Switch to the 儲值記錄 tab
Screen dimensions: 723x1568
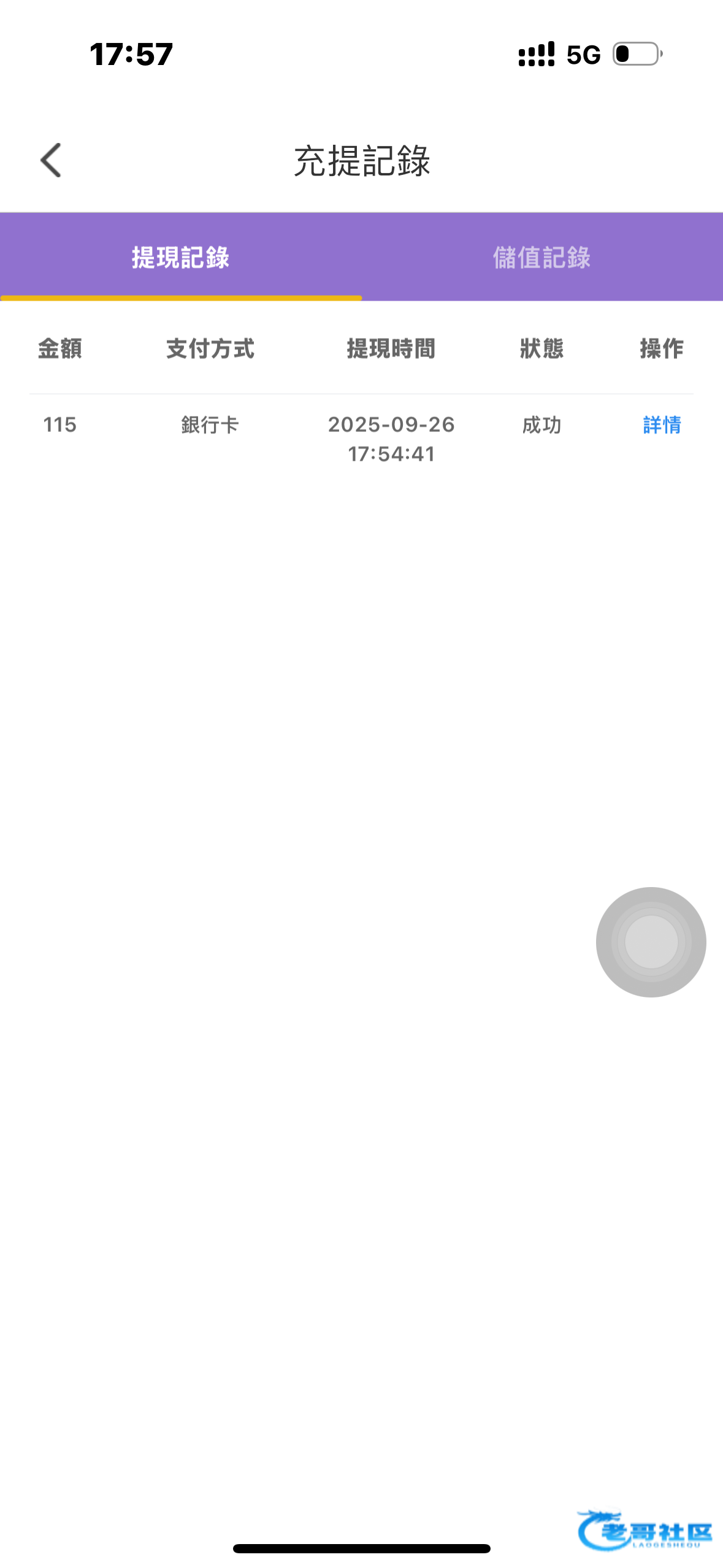[x=541, y=258]
